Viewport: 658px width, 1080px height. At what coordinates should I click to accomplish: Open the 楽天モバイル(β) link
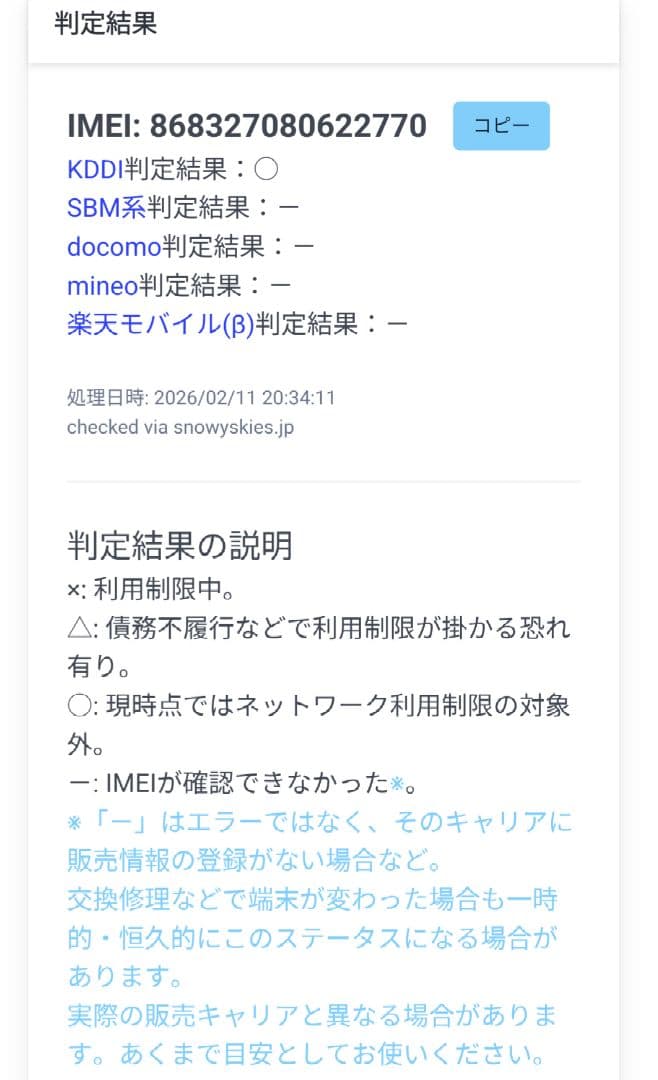[161, 323]
